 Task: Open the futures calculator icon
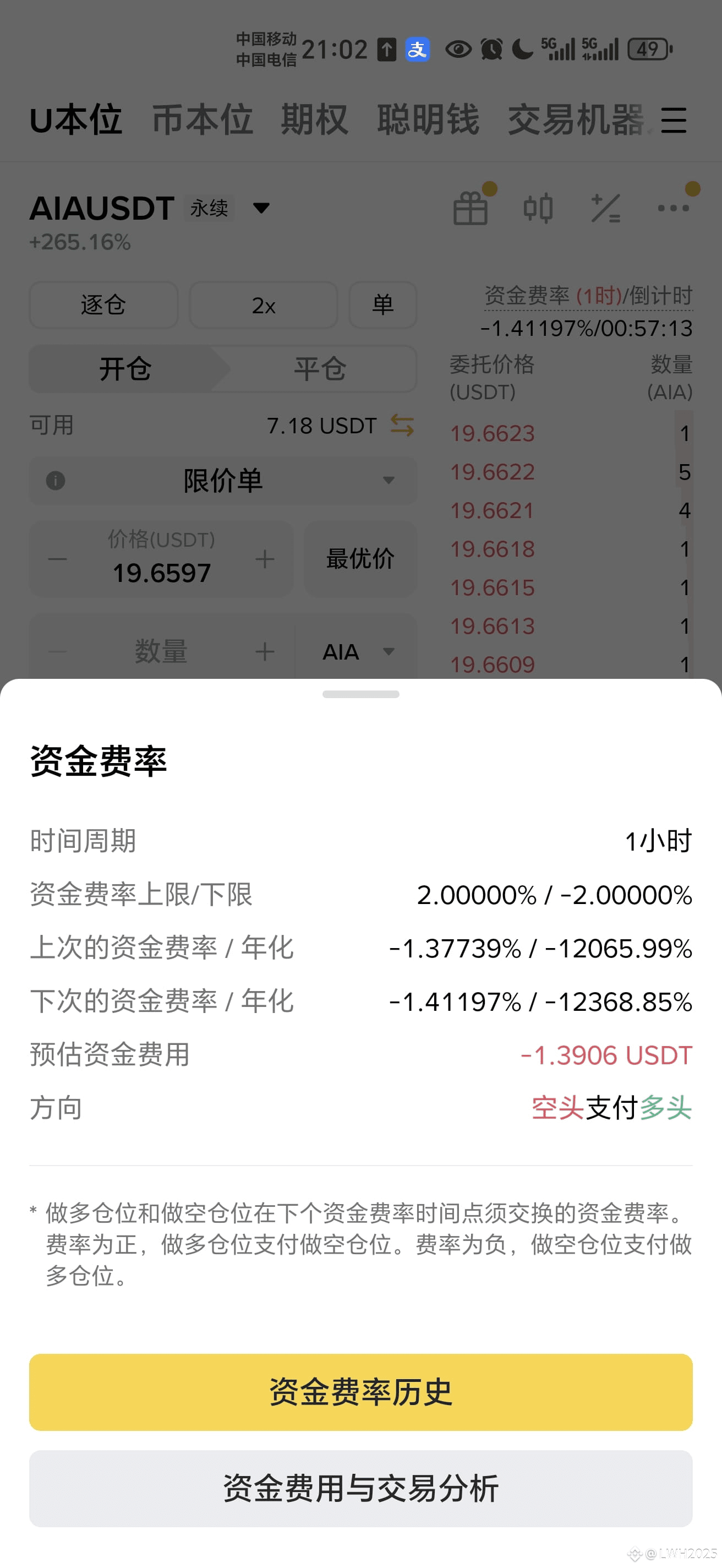606,208
